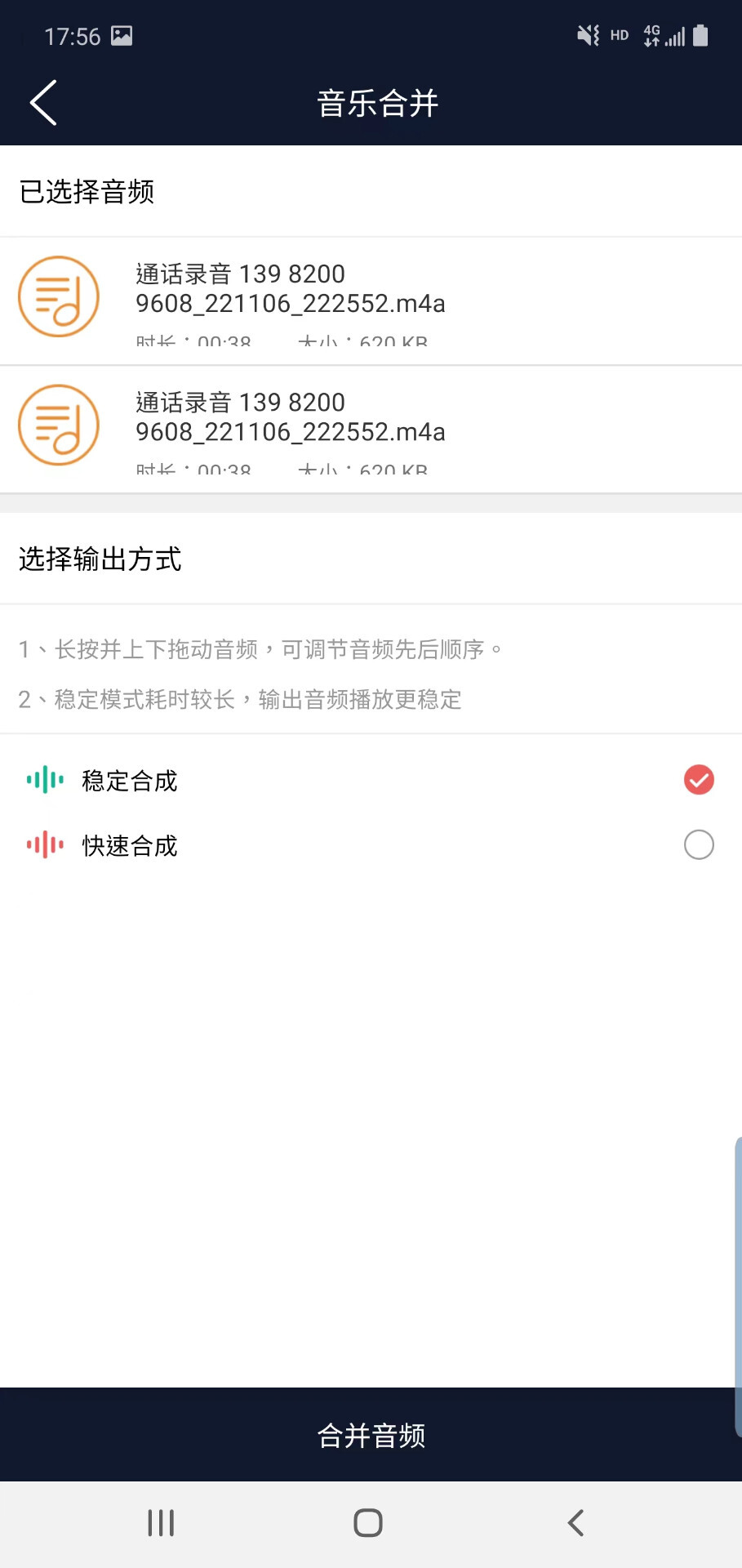
Task: Tap the 合并音频 button to merge audio
Action: pos(371,1435)
